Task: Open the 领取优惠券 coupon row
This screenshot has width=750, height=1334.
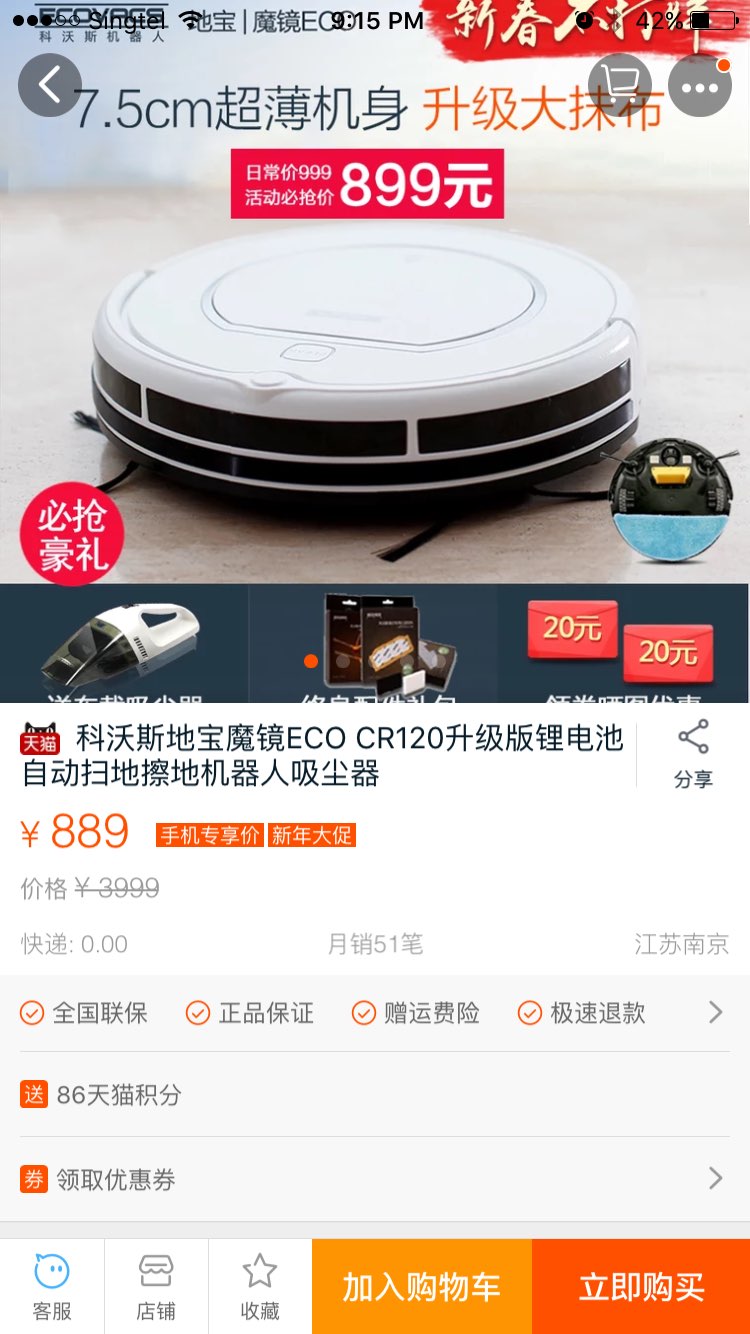Action: coord(374,1179)
